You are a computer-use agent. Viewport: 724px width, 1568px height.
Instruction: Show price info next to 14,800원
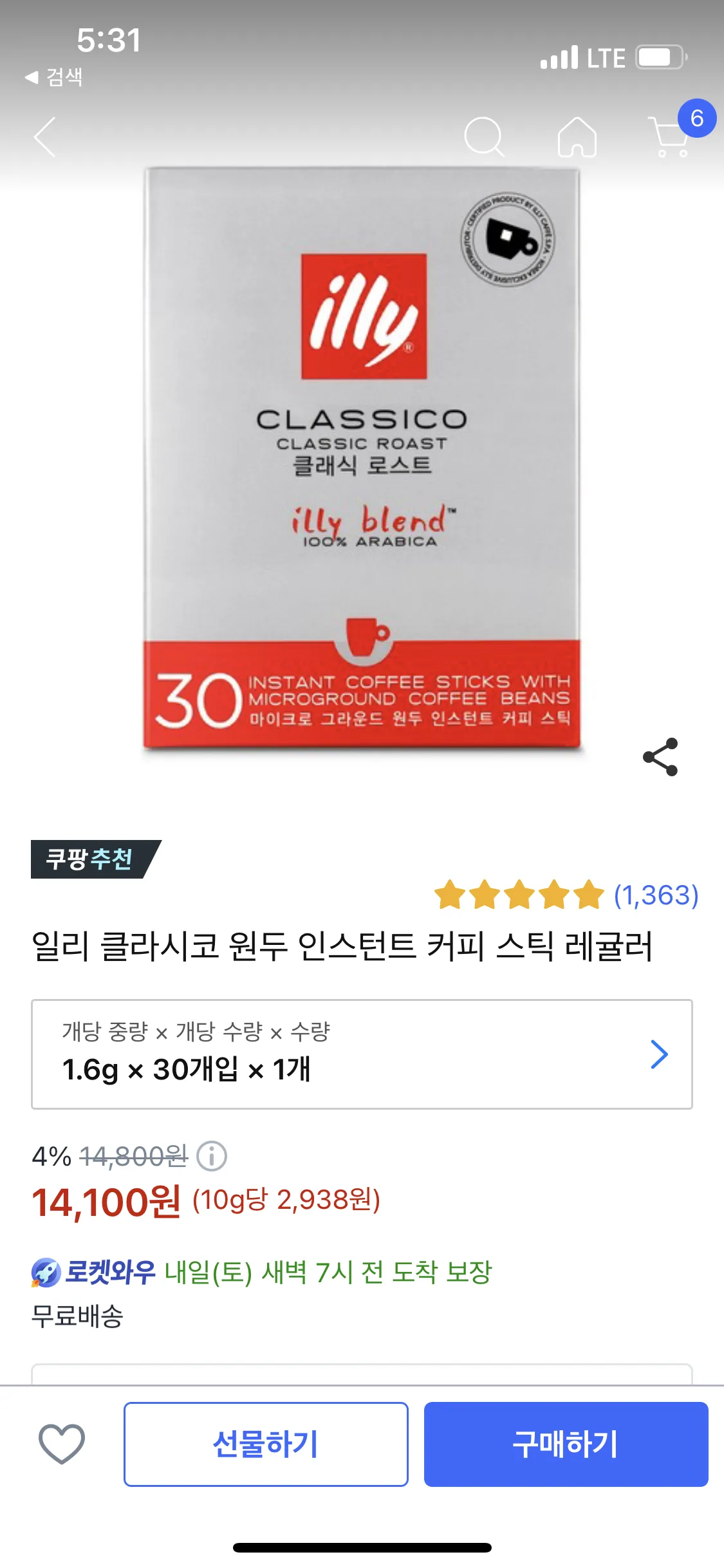[212, 1156]
